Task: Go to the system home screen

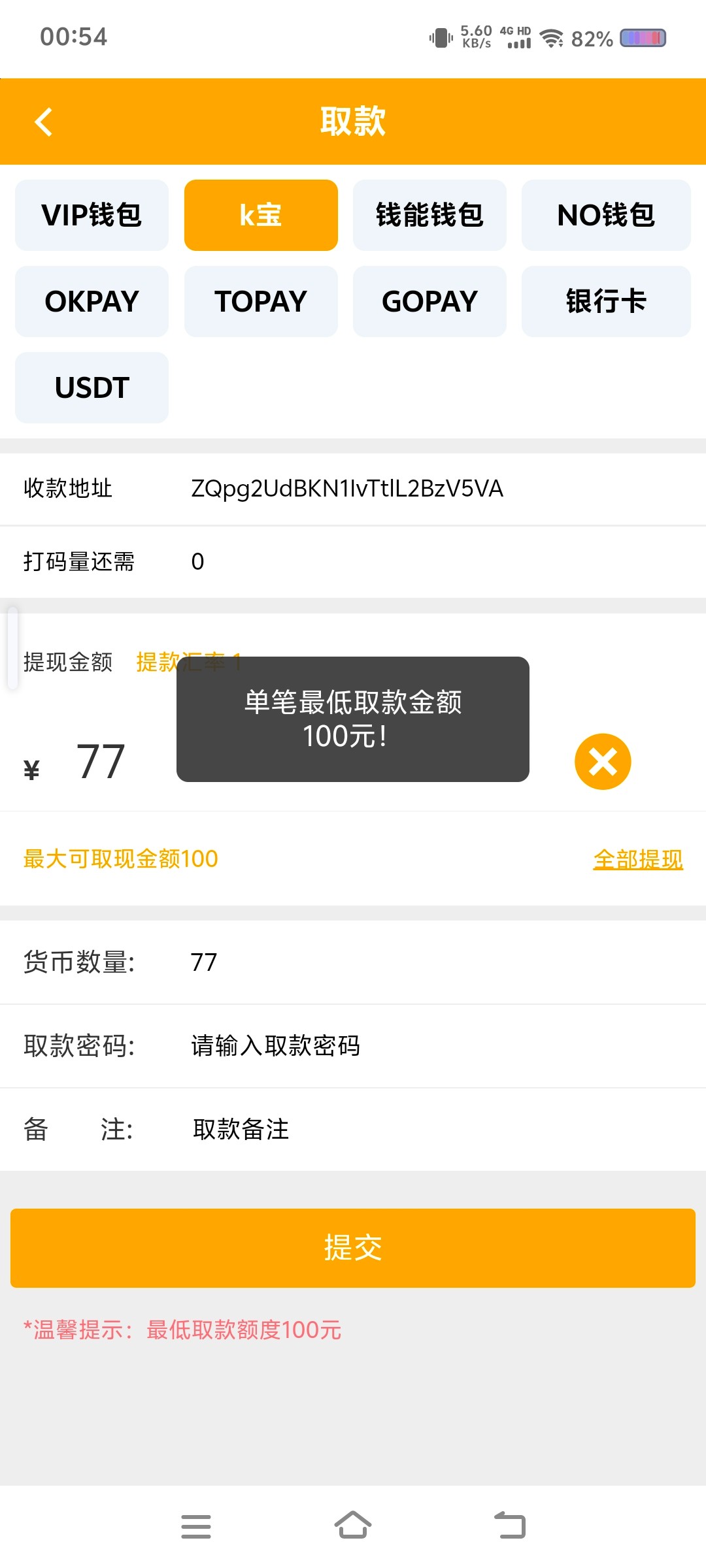Action: pyautogui.click(x=353, y=1526)
